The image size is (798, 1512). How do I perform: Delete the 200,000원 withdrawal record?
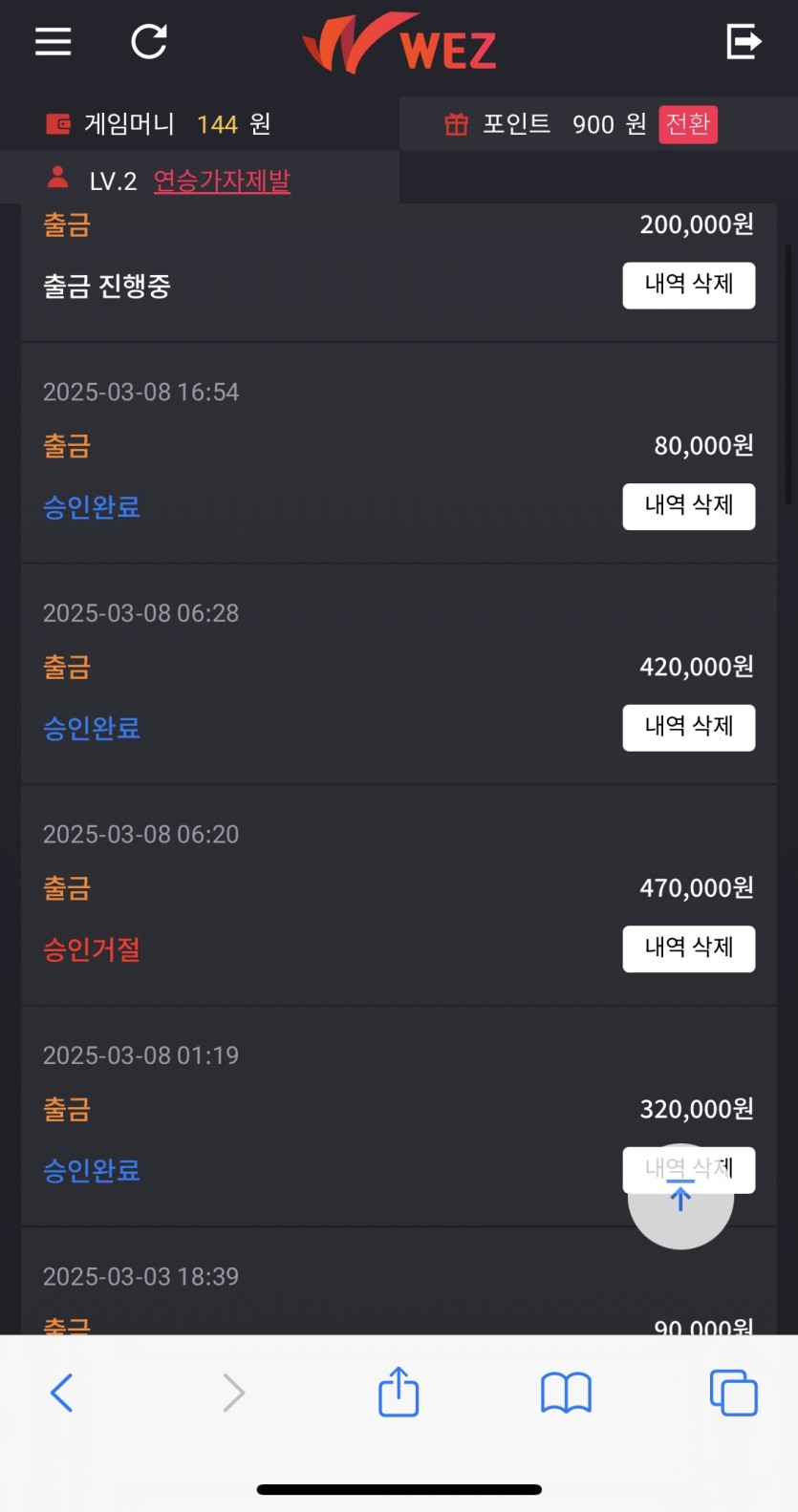(x=688, y=285)
